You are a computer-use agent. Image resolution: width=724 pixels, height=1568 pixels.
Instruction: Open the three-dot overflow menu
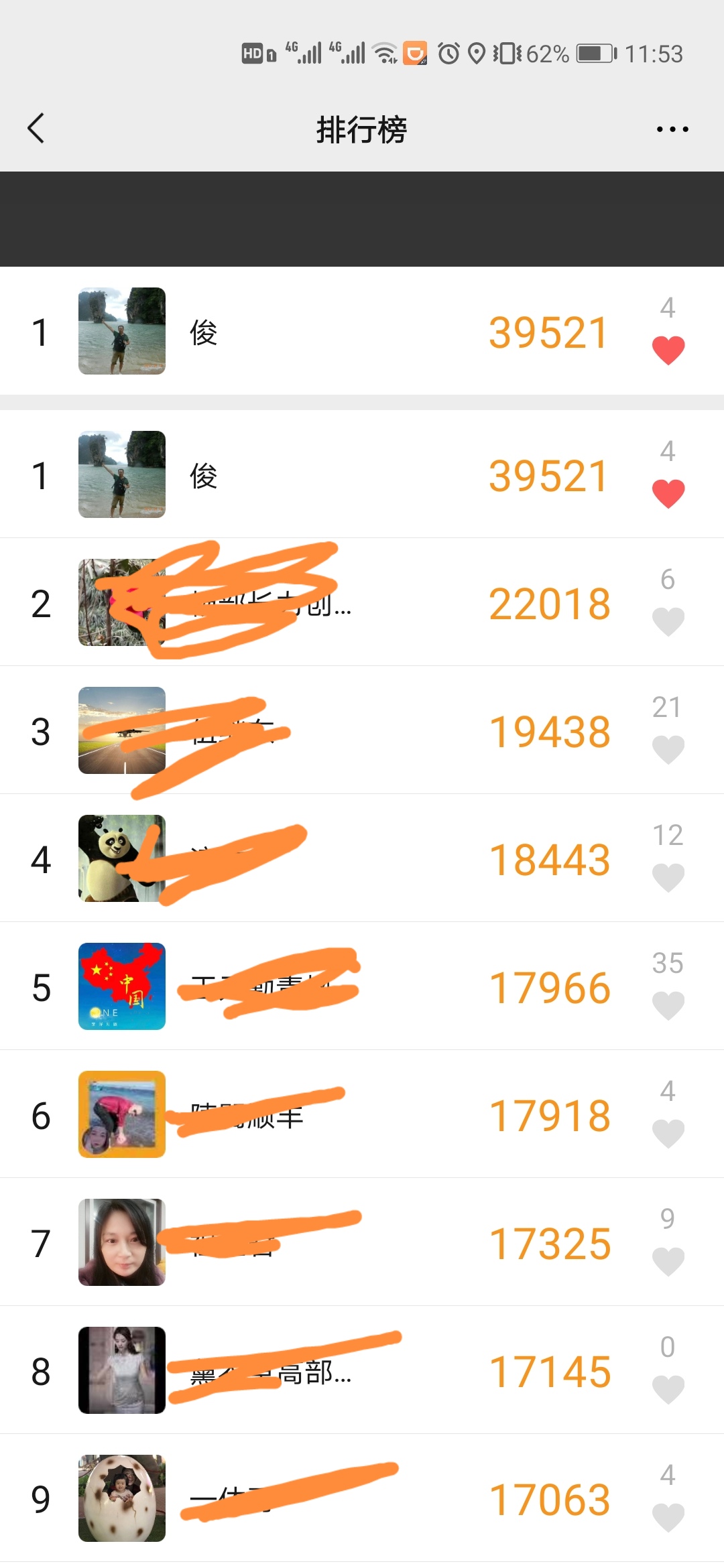672,129
